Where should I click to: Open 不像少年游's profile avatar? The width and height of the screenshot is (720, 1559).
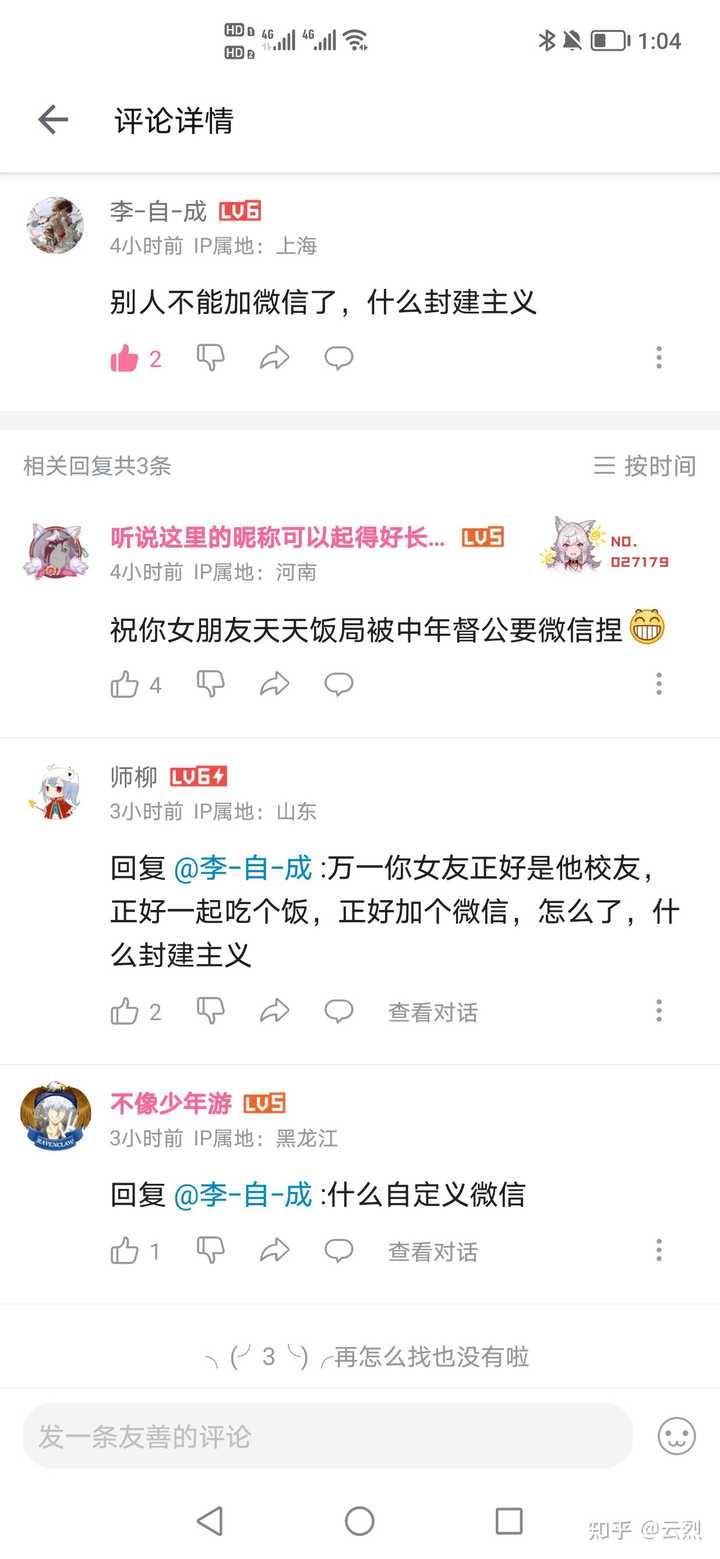(56, 1116)
